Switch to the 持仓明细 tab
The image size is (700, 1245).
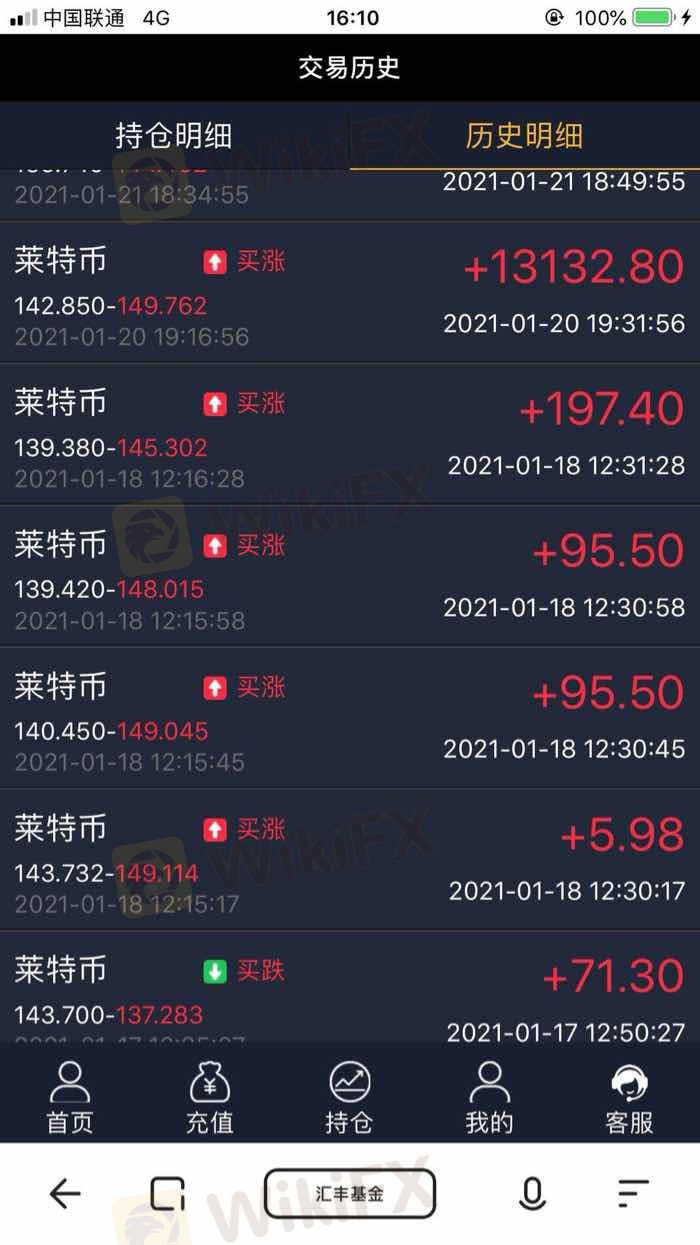coord(174,136)
